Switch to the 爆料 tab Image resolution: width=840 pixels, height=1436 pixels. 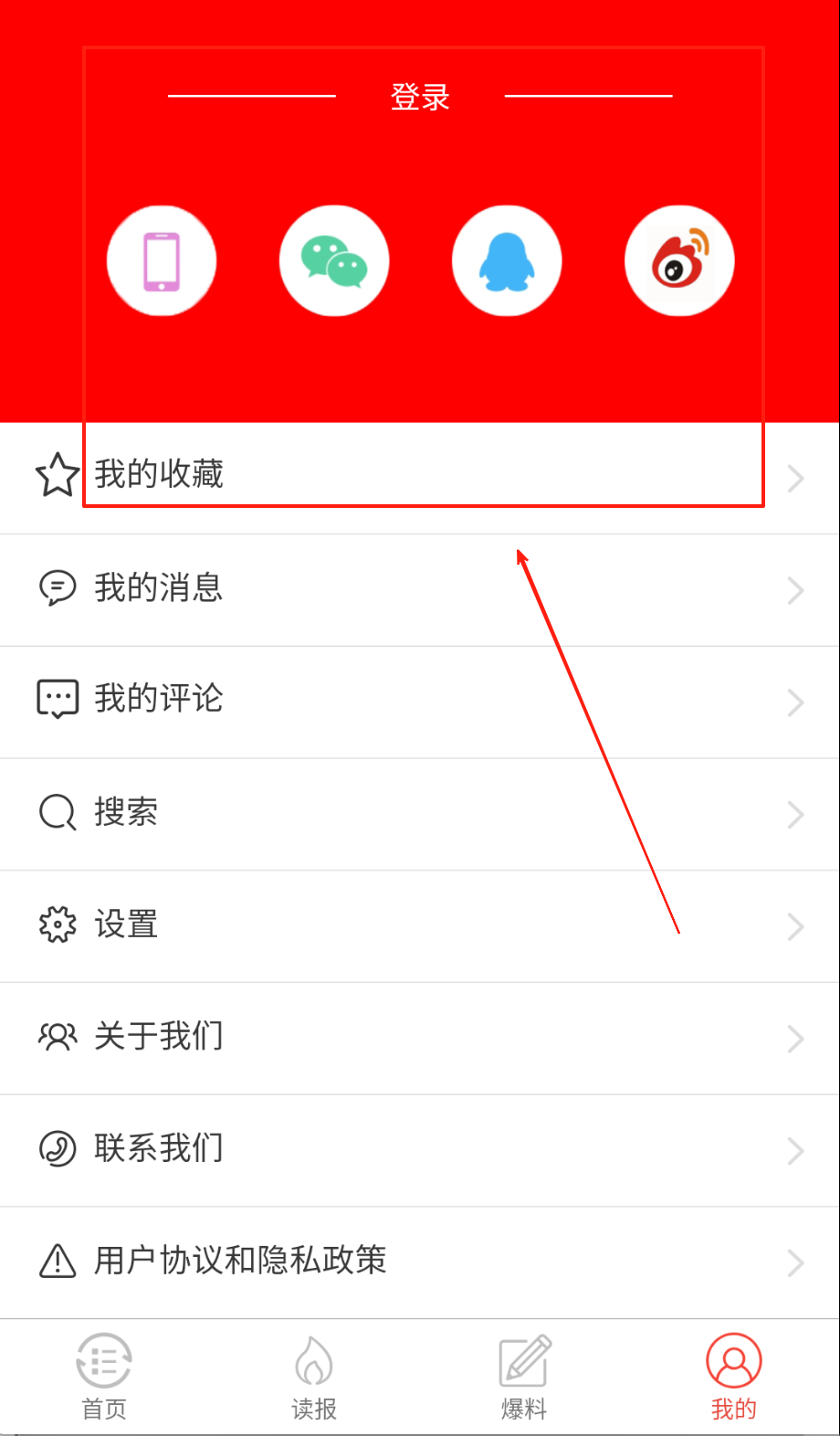pos(524,1378)
